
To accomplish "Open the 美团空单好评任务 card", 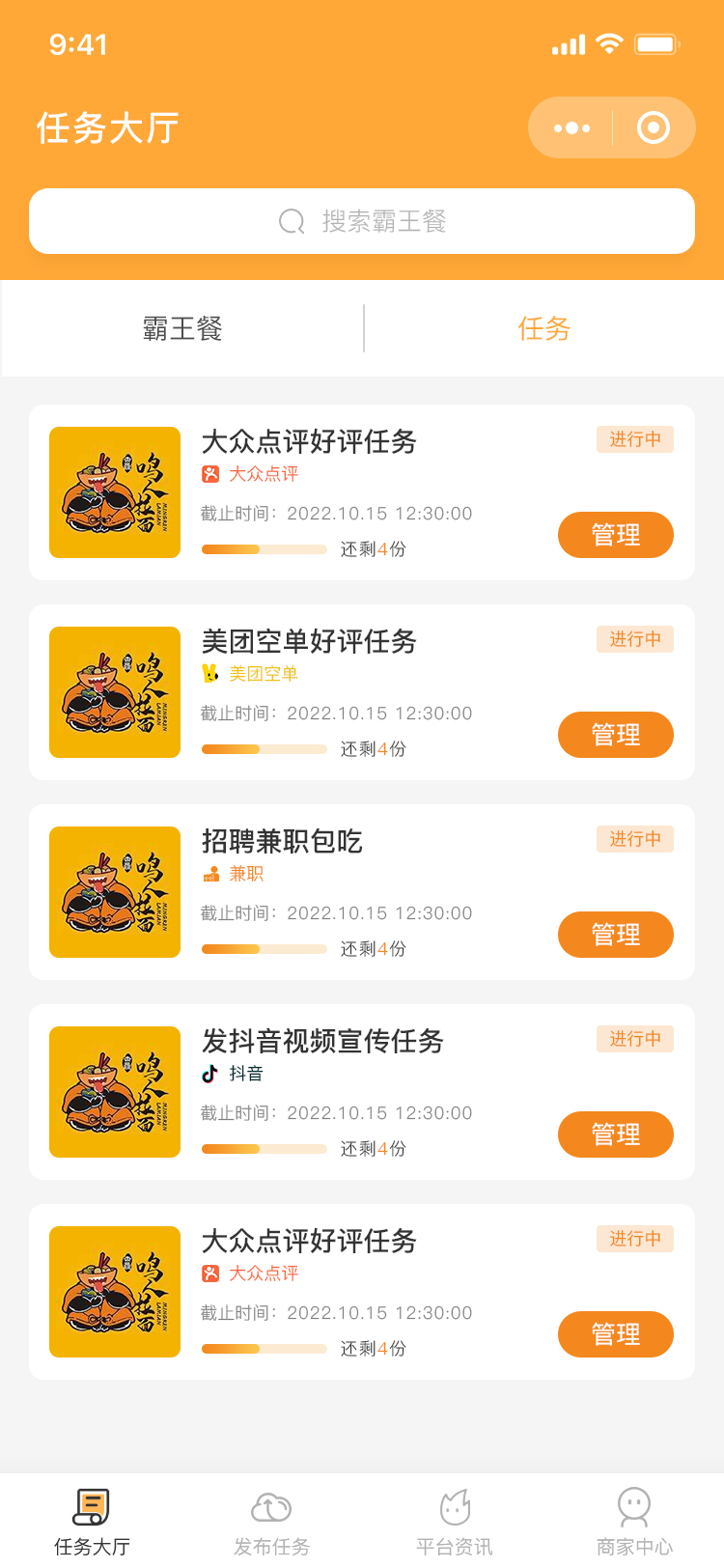I will (x=309, y=642).
